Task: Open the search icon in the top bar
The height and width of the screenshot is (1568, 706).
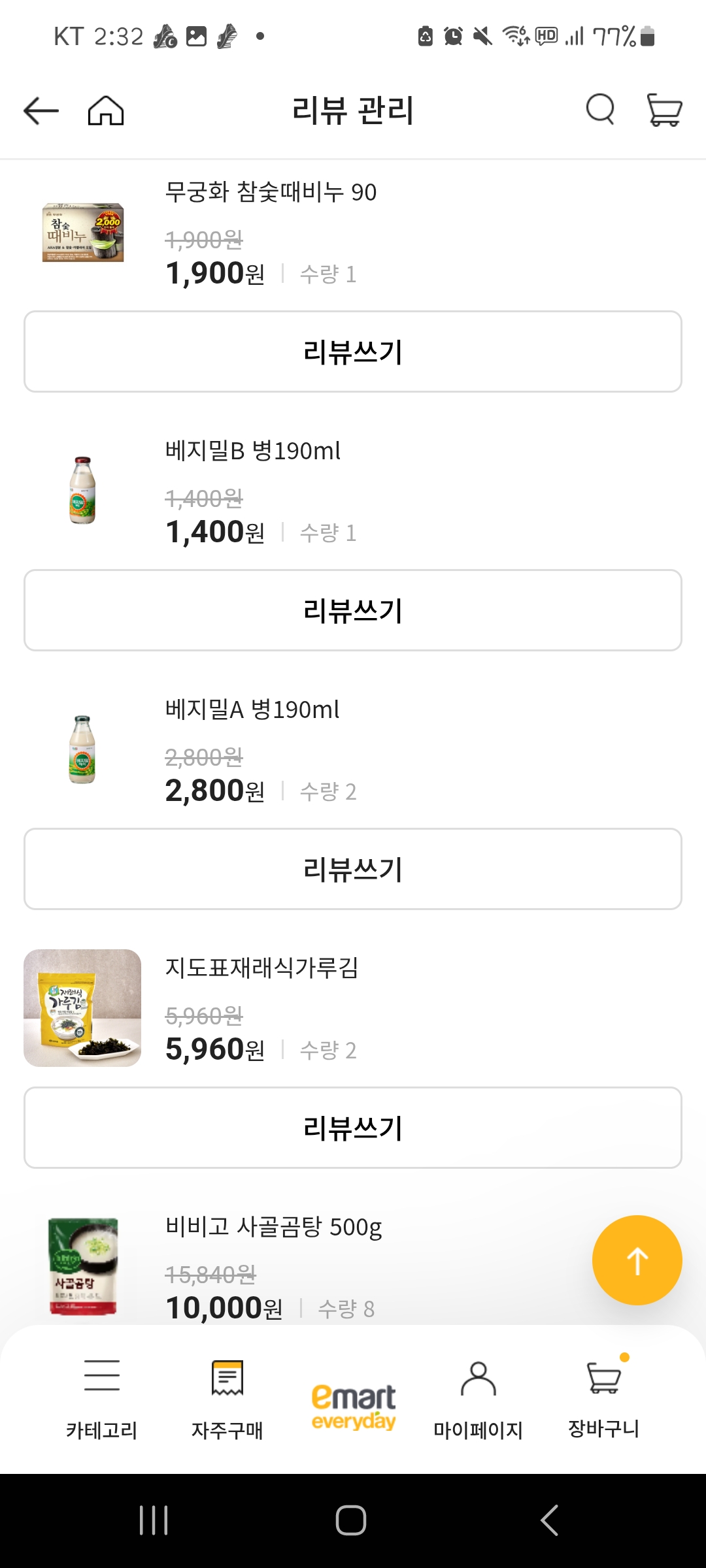Action: click(x=599, y=110)
